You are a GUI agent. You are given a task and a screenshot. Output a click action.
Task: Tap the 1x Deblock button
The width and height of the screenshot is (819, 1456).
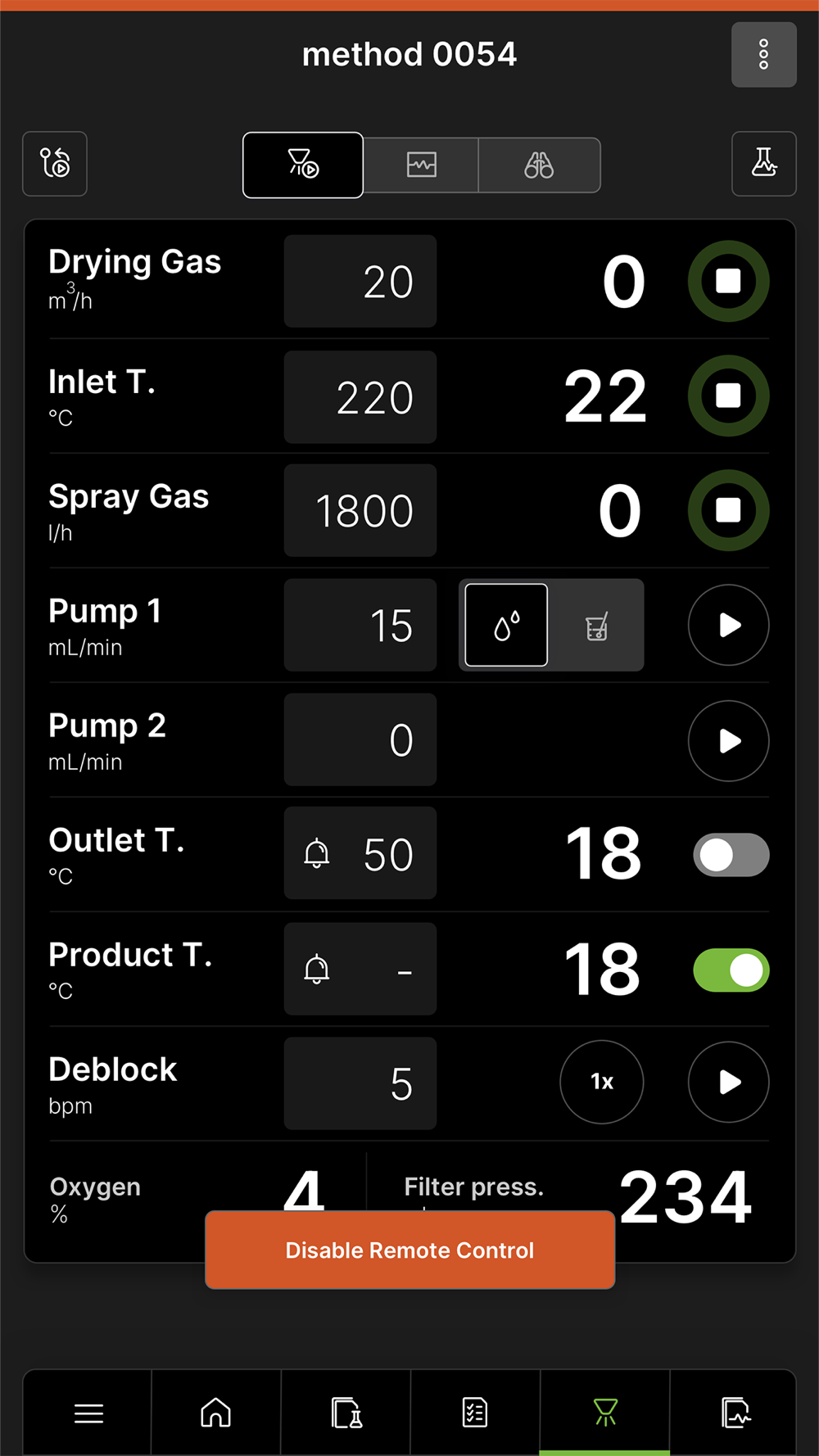[x=602, y=1082]
